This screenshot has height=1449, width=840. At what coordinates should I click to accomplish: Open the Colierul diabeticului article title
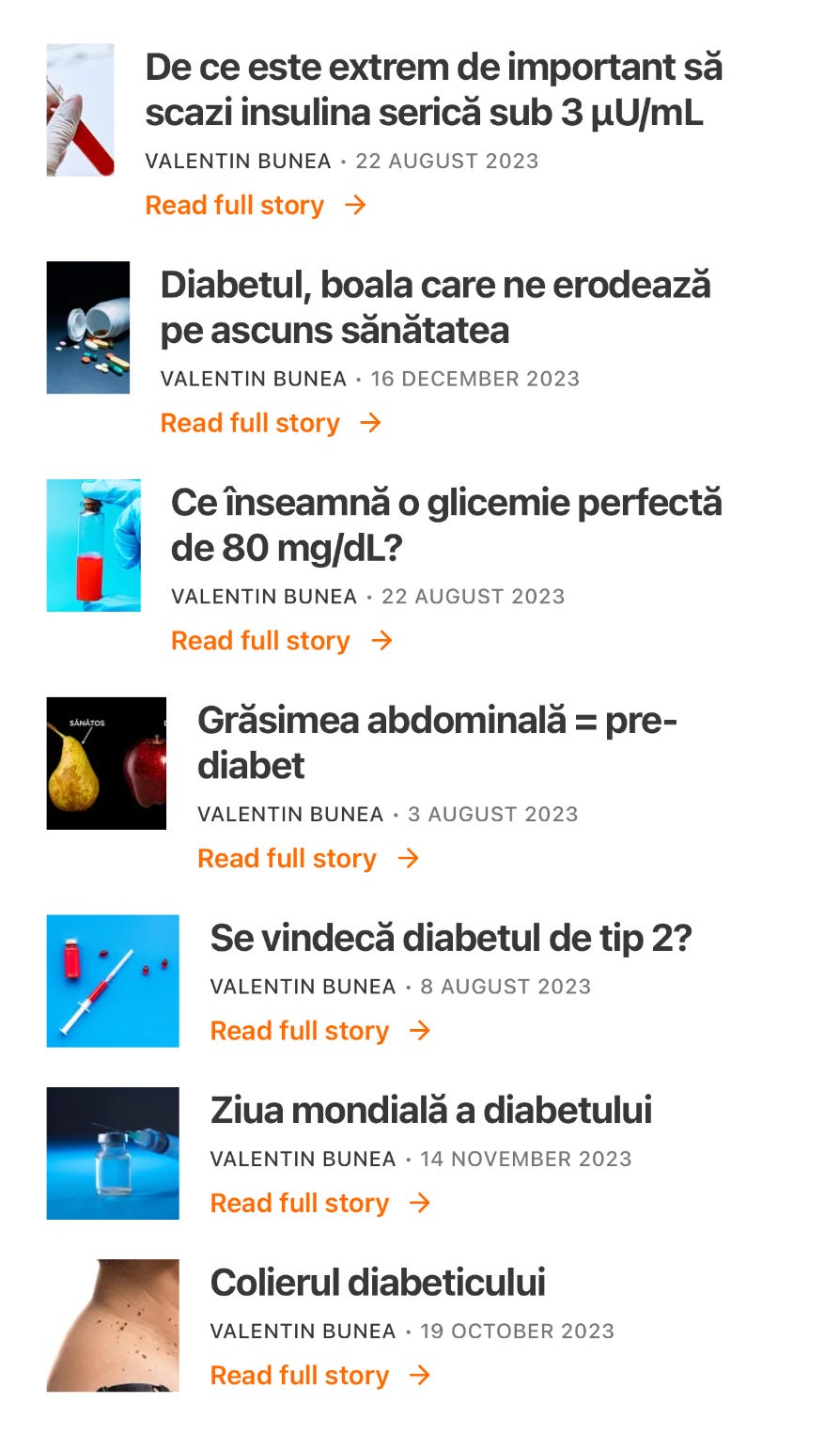378,1283
